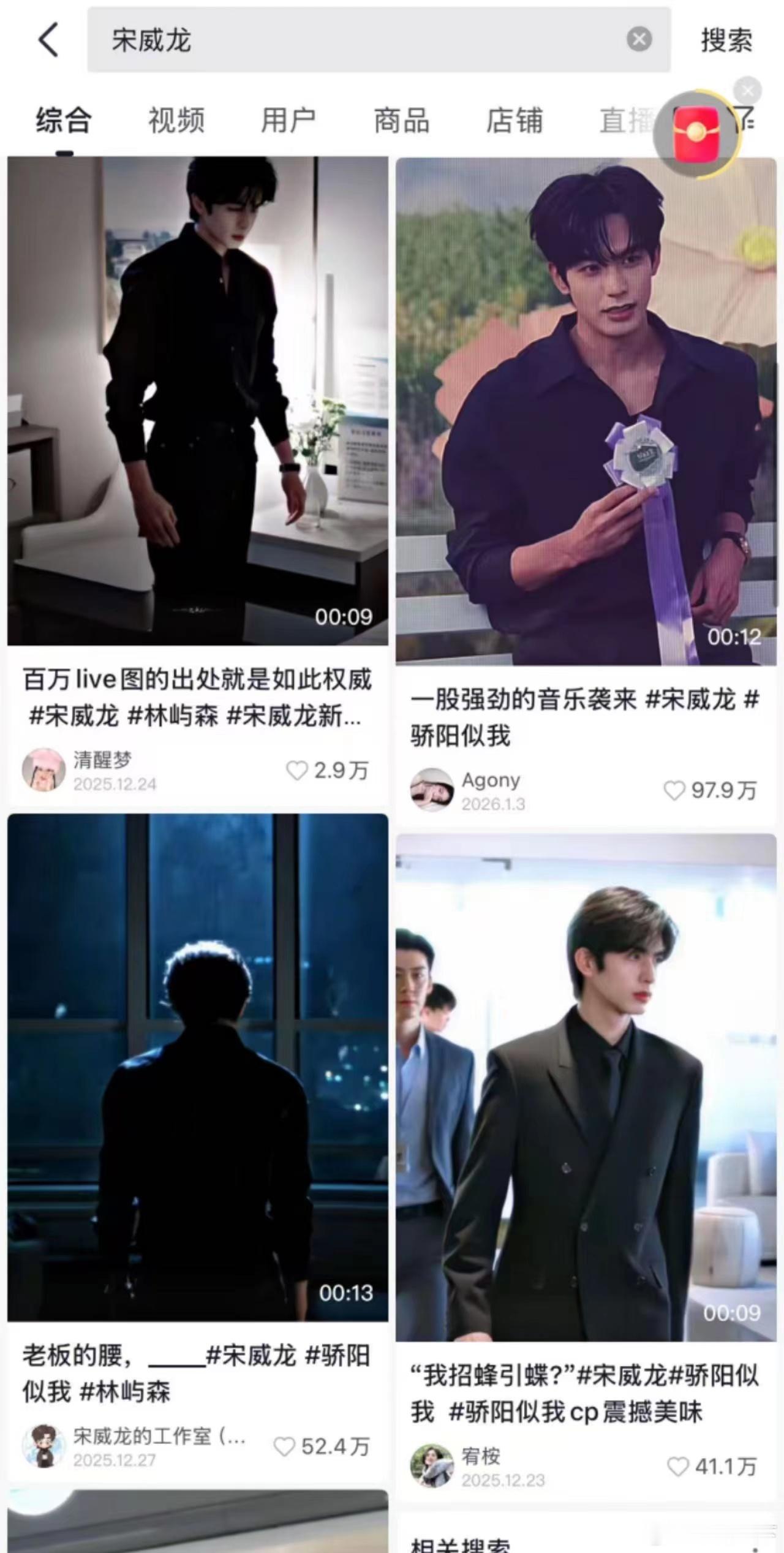Dismiss the red envelope via its close button
This screenshot has height=1553, width=784.
747,91
